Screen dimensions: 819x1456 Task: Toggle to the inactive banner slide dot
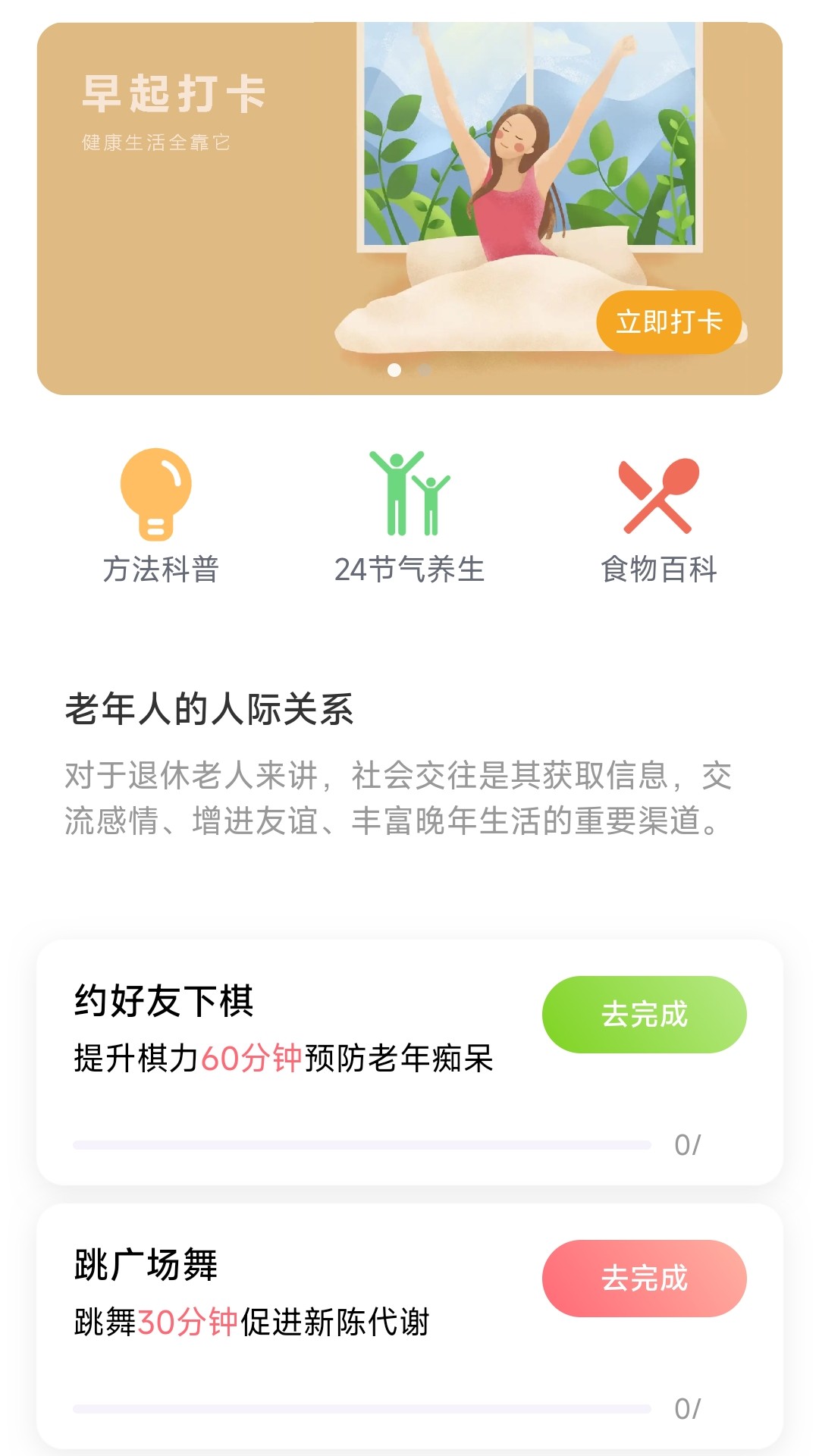click(x=422, y=371)
